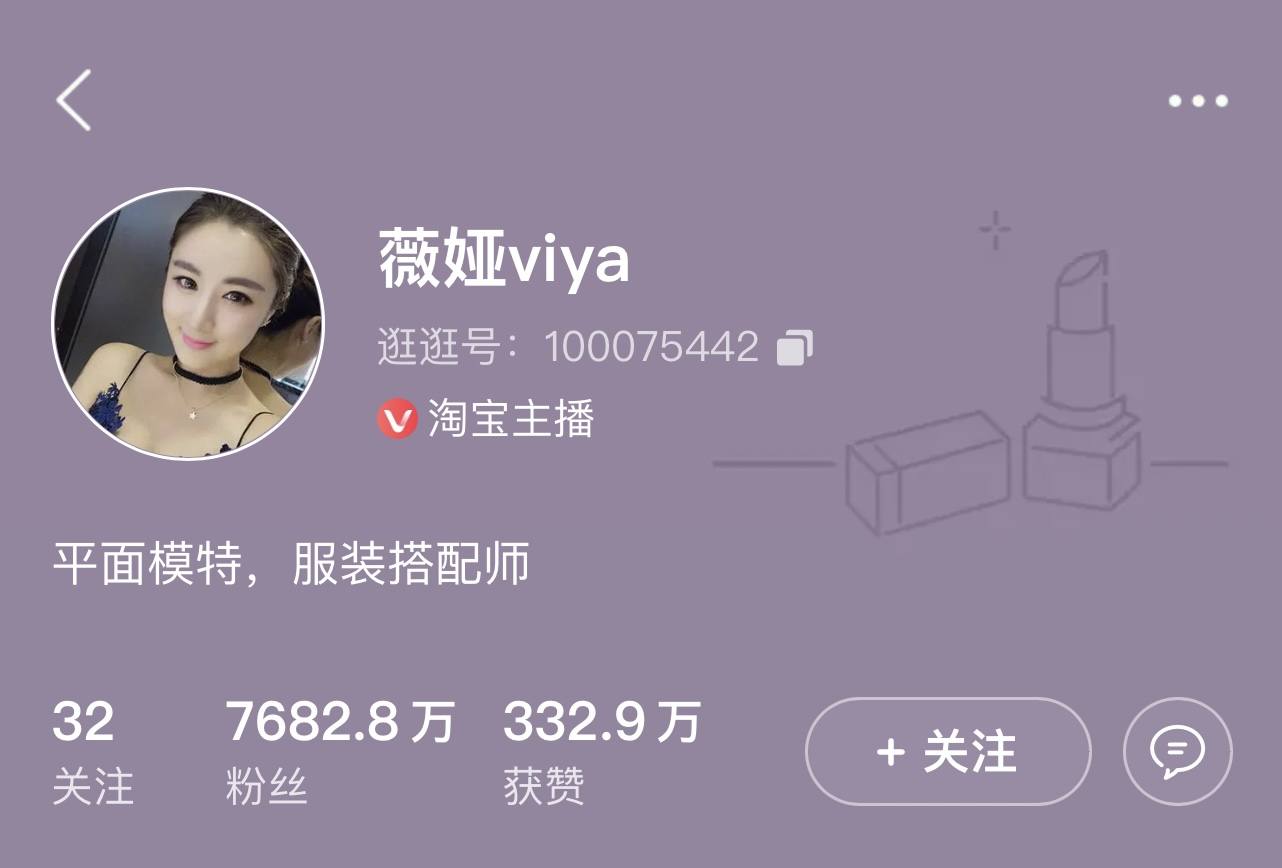Send a message via the chat bubble
This screenshot has width=1282, height=868.
1178,751
